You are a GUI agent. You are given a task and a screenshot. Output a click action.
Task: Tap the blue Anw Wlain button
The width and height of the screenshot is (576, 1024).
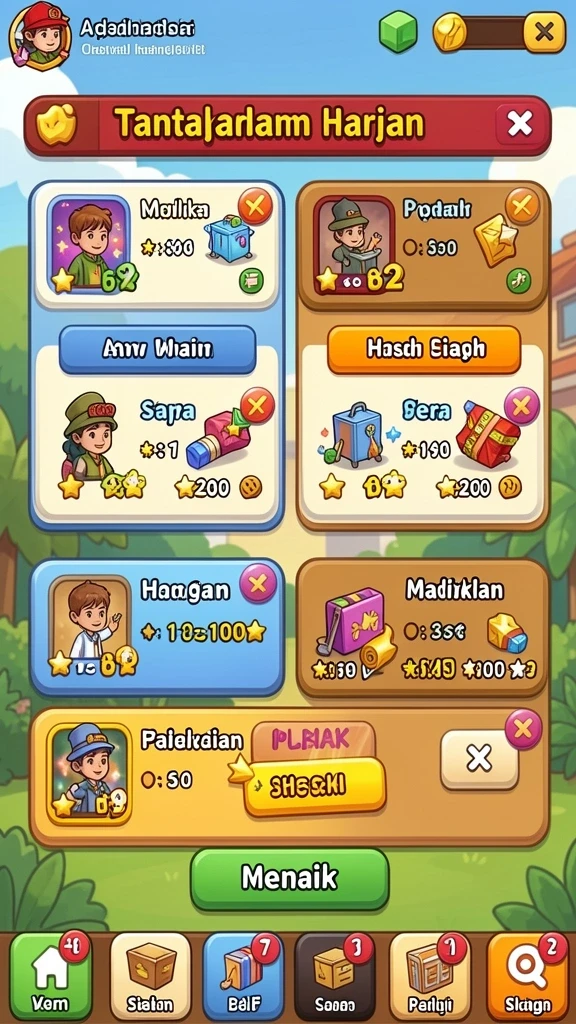click(157, 349)
